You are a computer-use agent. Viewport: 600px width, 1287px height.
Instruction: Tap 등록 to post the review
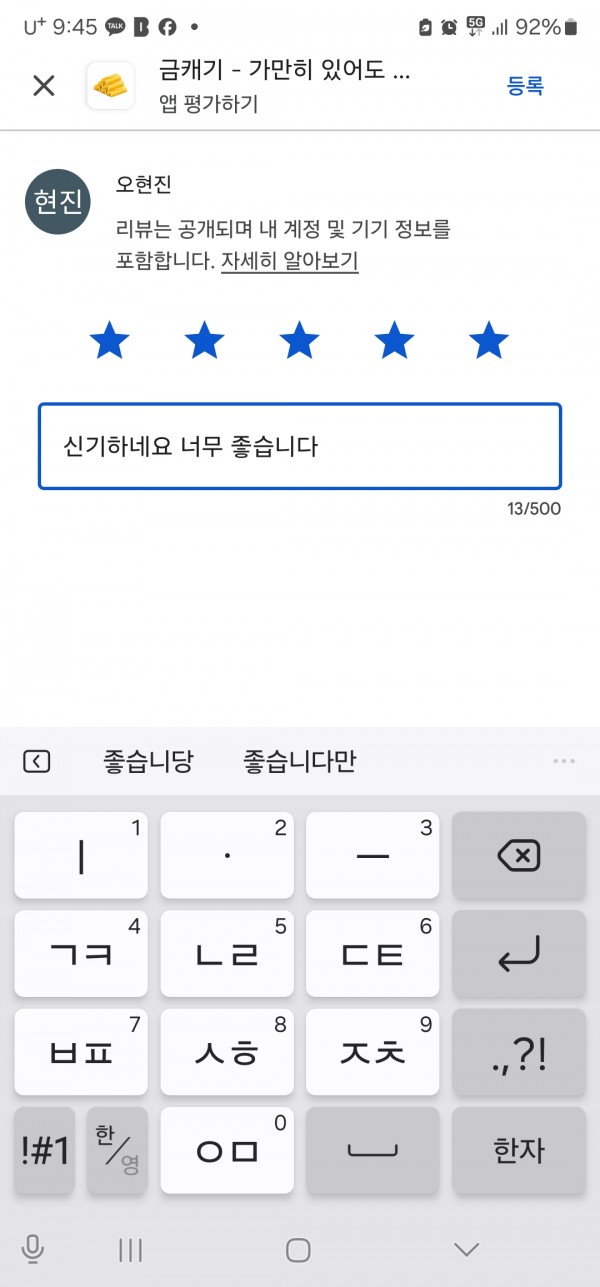[x=525, y=86]
